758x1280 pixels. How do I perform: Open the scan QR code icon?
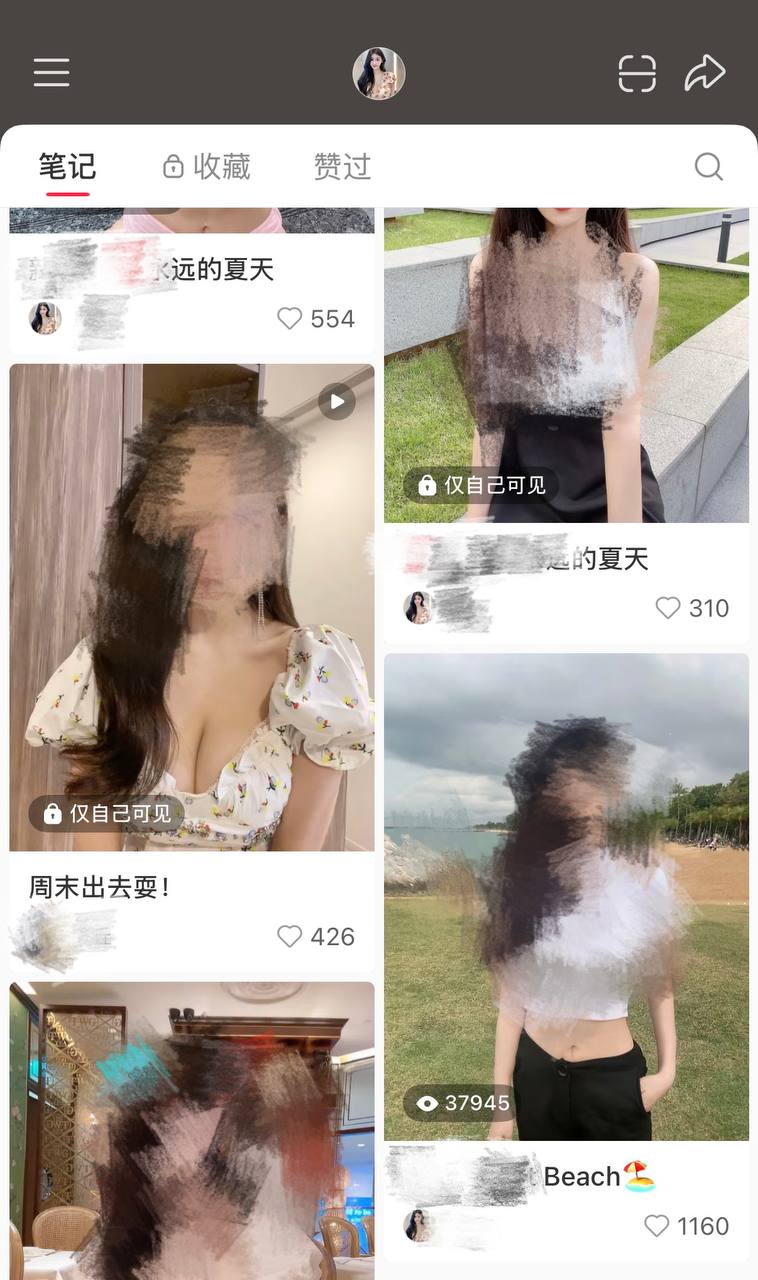[637, 73]
